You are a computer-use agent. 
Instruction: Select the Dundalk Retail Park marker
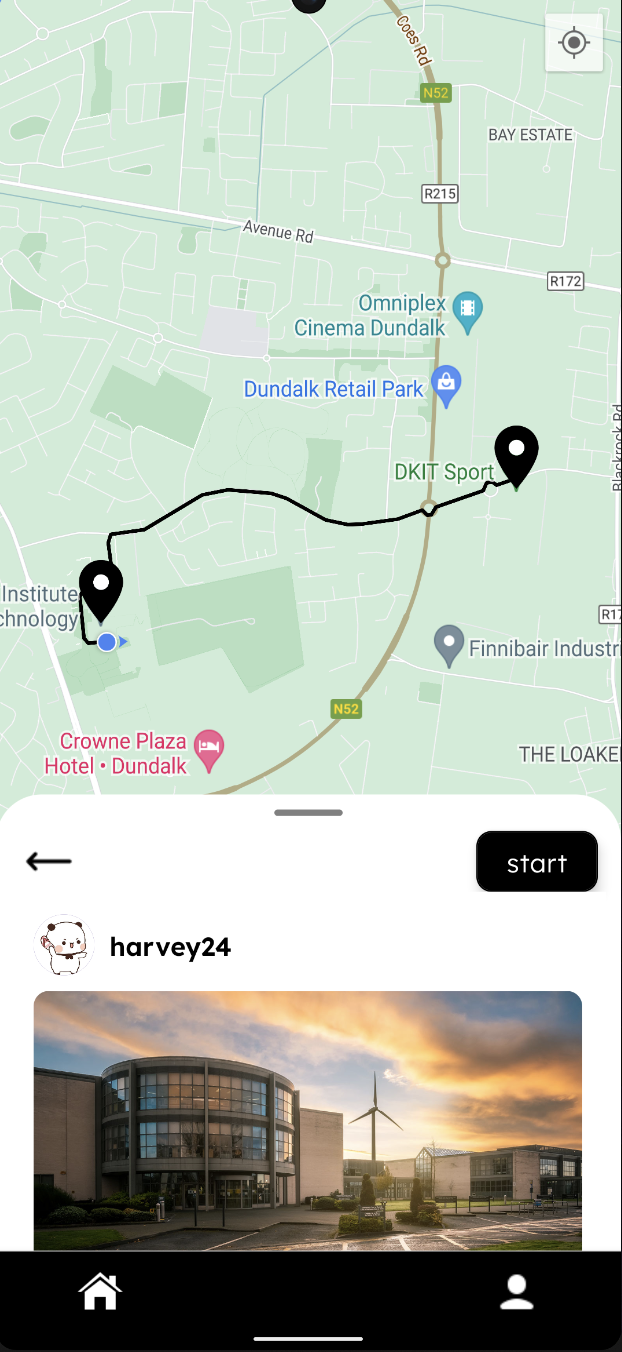pyautogui.click(x=446, y=385)
